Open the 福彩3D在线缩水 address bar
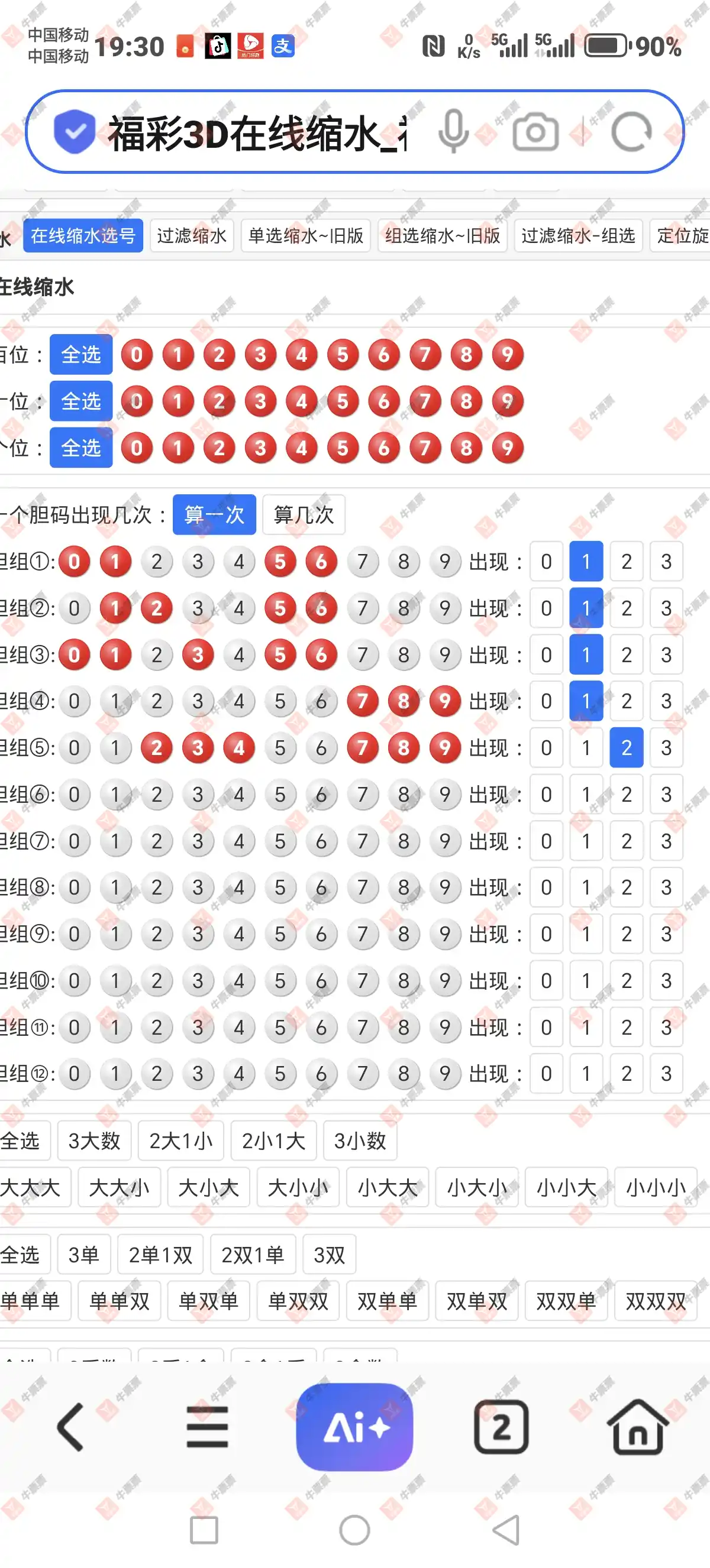This screenshot has width=710, height=1568. tap(256, 132)
